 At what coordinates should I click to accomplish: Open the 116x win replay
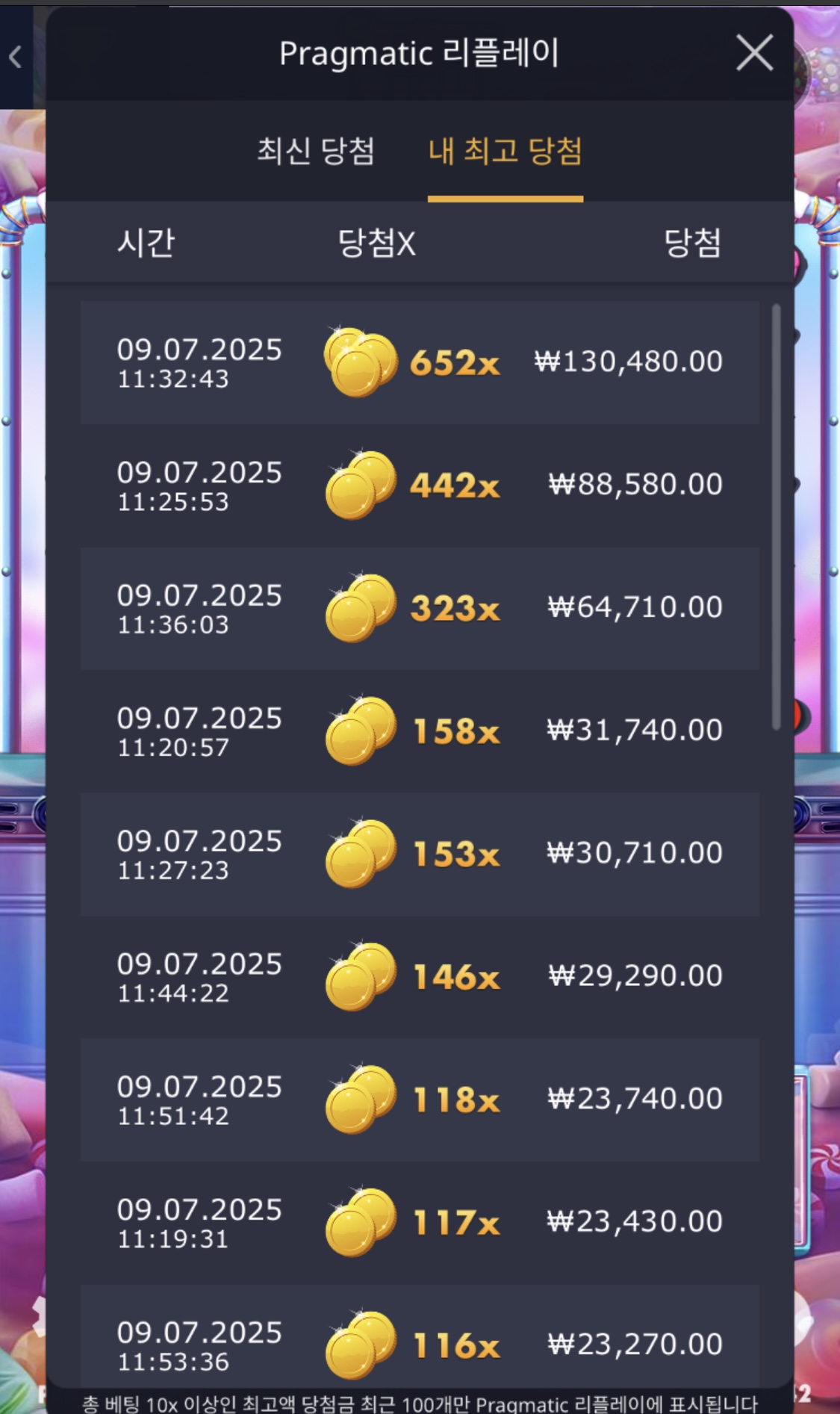[420, 1345]
